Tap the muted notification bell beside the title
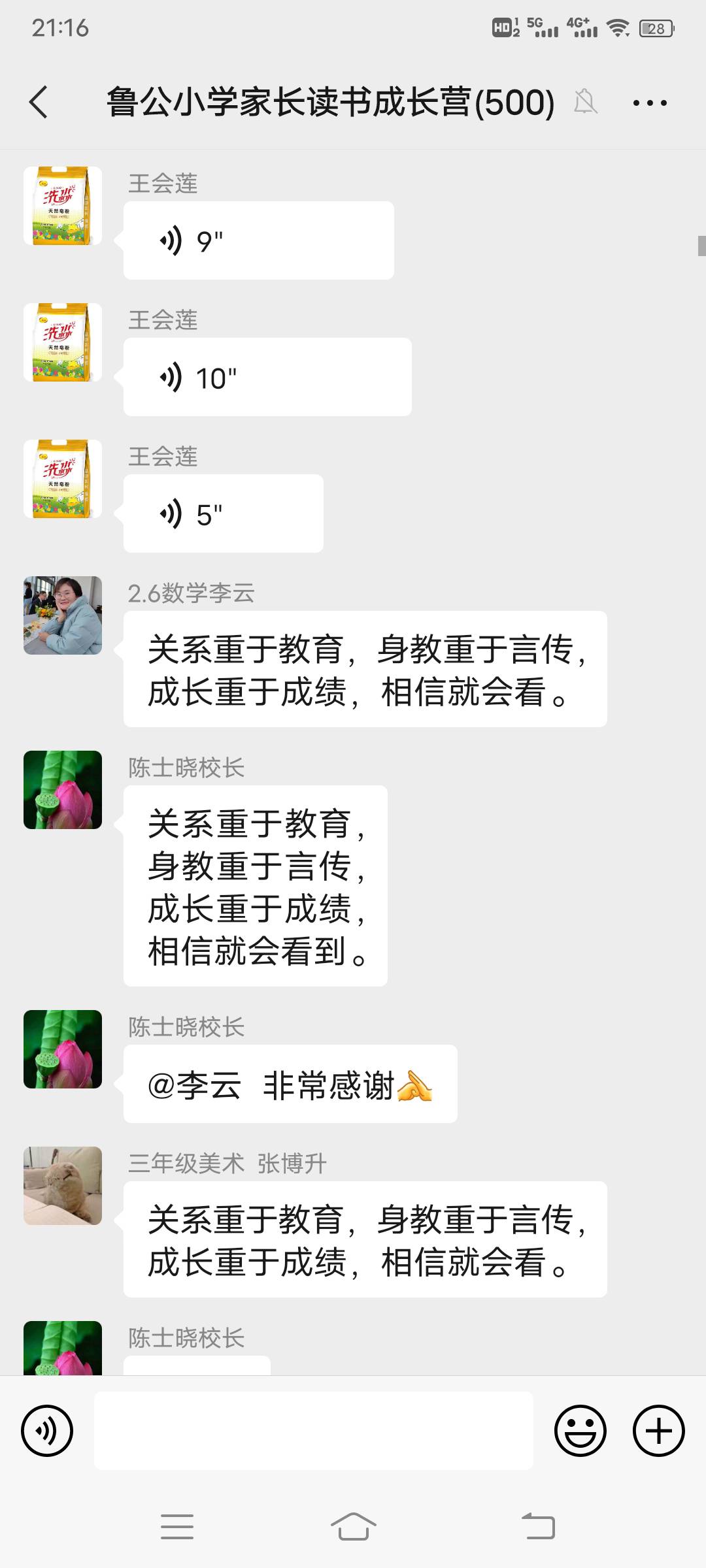This screenshot has height=1568, width=706. 585,103
